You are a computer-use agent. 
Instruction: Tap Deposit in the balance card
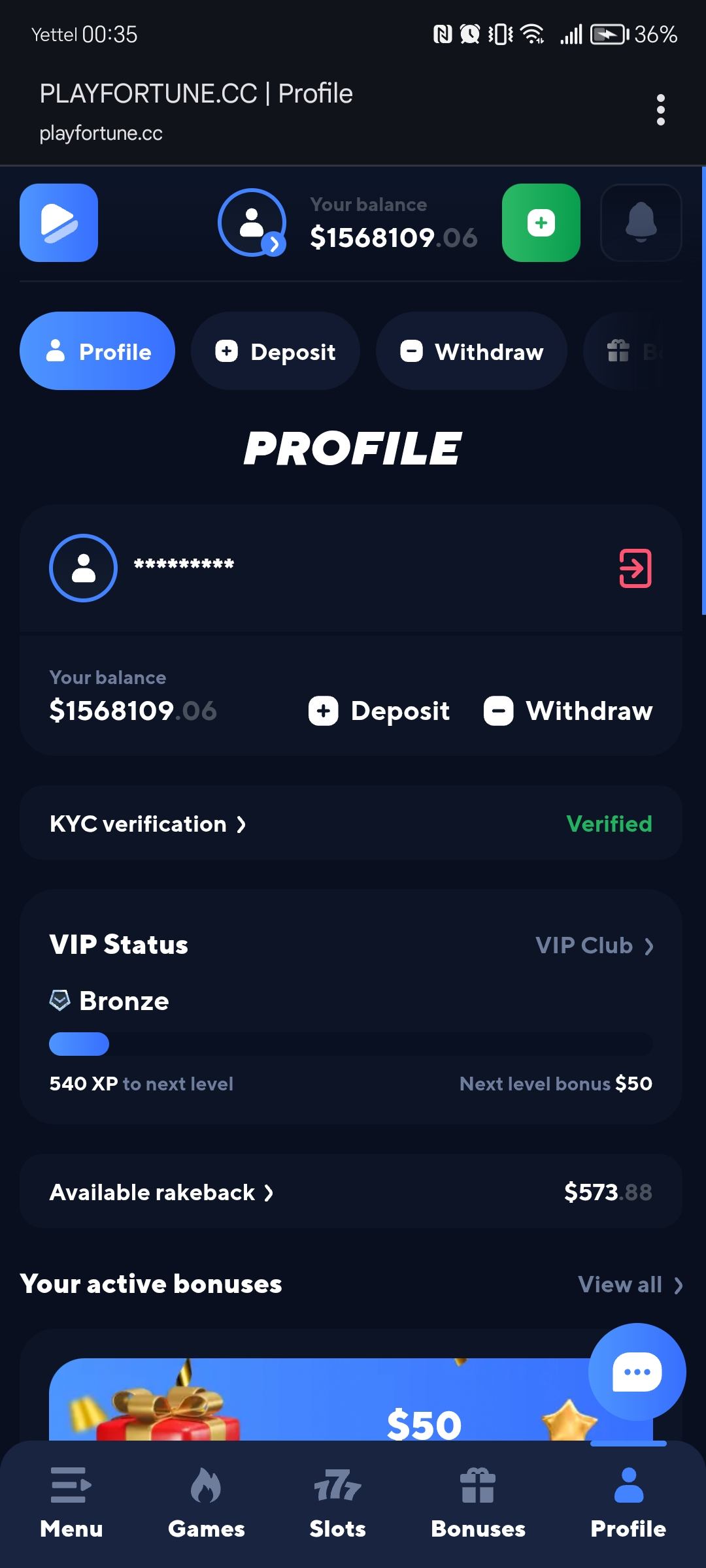379,711
